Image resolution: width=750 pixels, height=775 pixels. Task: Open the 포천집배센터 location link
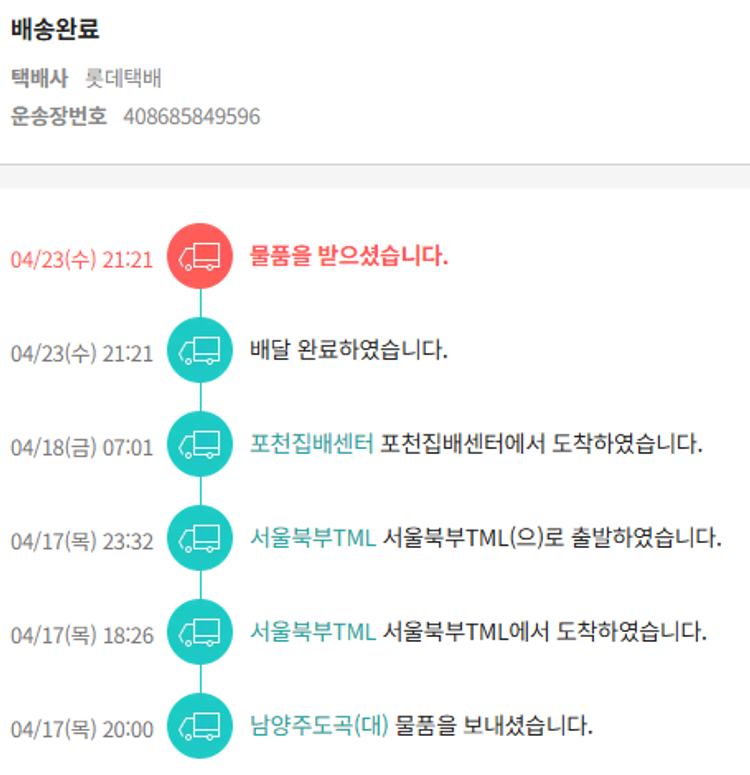click(311, 444)
